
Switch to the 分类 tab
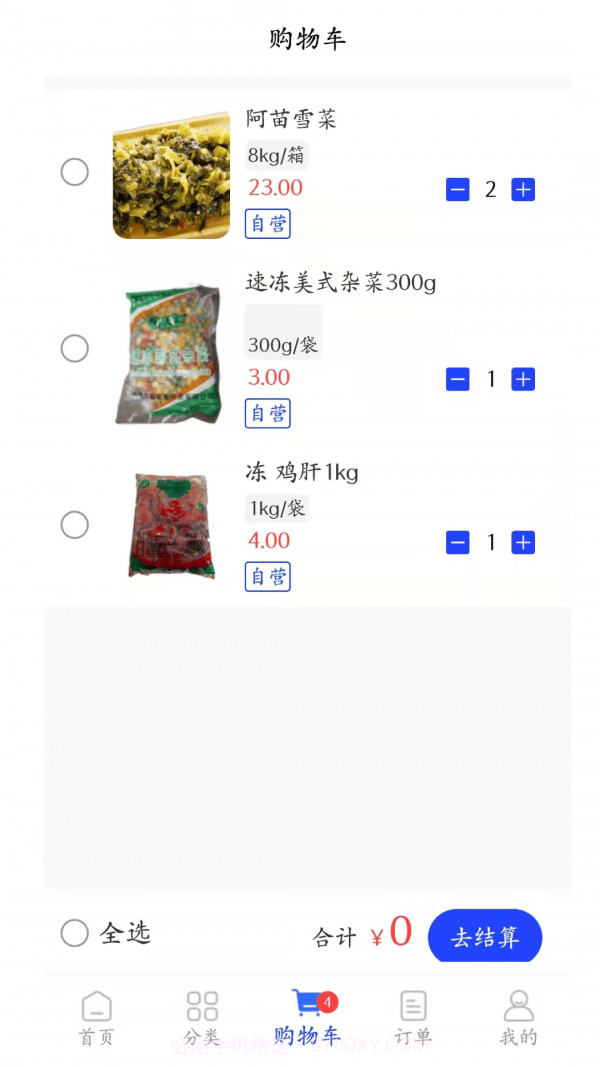point(202,1018)
